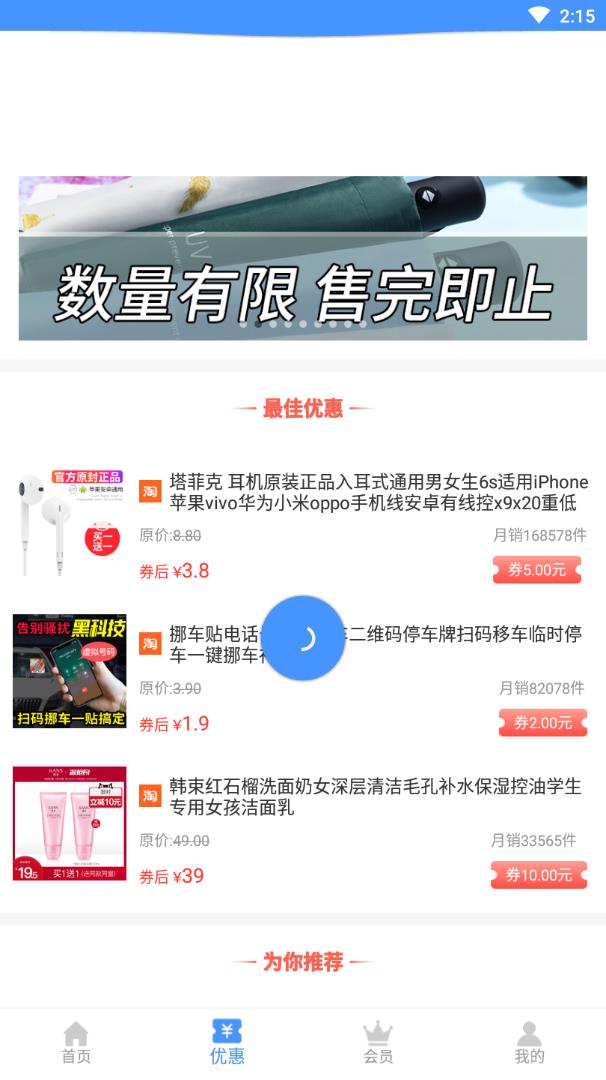Open the 塔菲克 耳机 product listing
The width and height of the screenshot is (606, 1080).
pos(362,492)
